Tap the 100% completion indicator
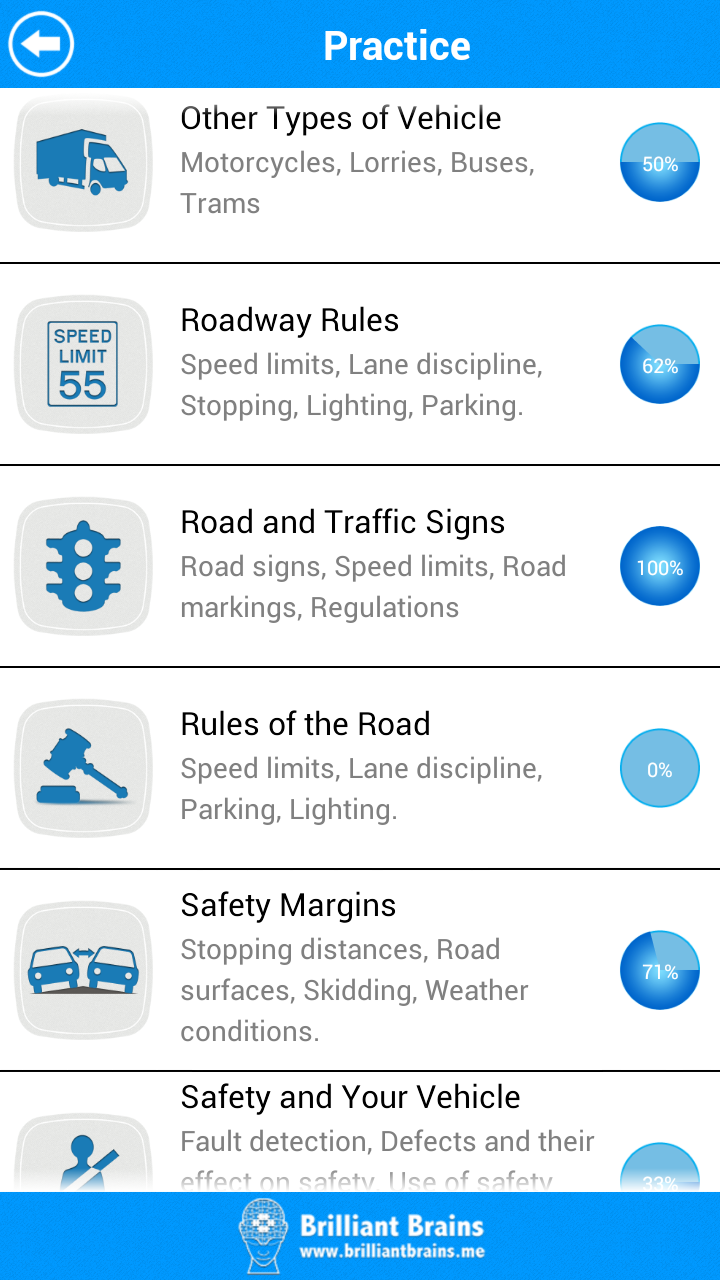This screenshot has height=1280, width=720. point(659,566)
